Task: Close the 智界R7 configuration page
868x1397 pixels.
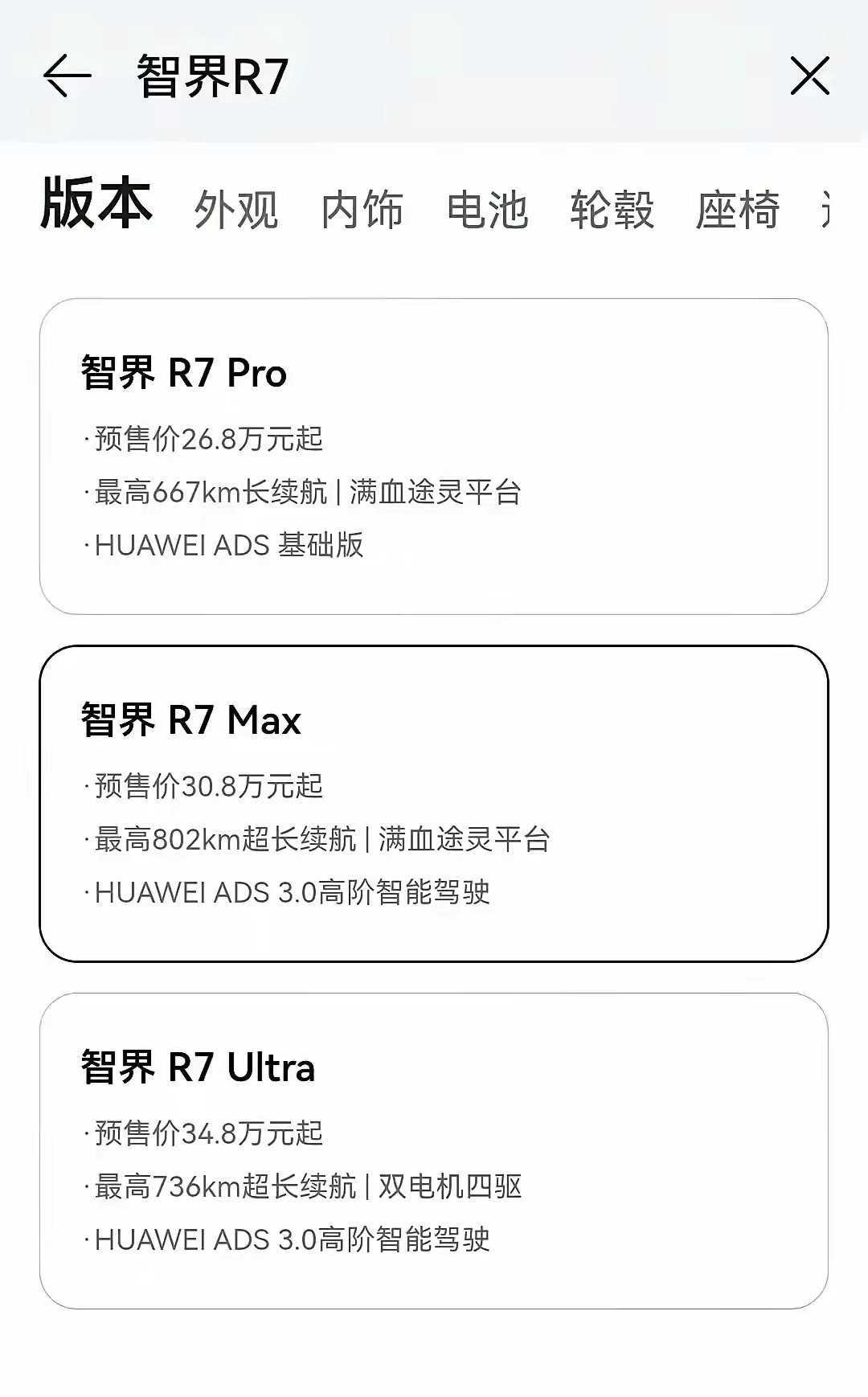Action: (x=809, y=76)
